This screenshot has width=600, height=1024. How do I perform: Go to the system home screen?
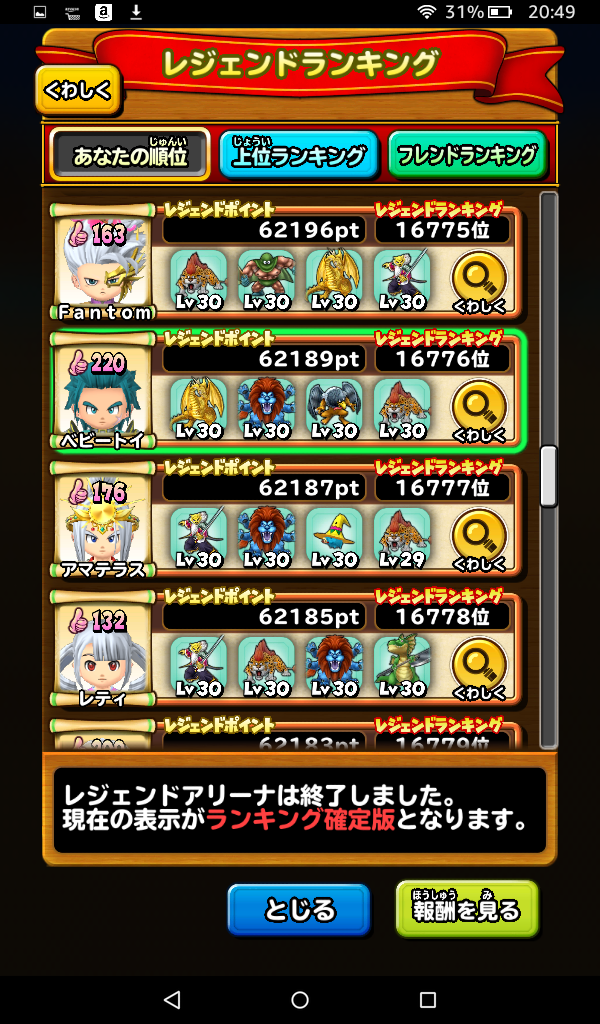pos(300,999)
